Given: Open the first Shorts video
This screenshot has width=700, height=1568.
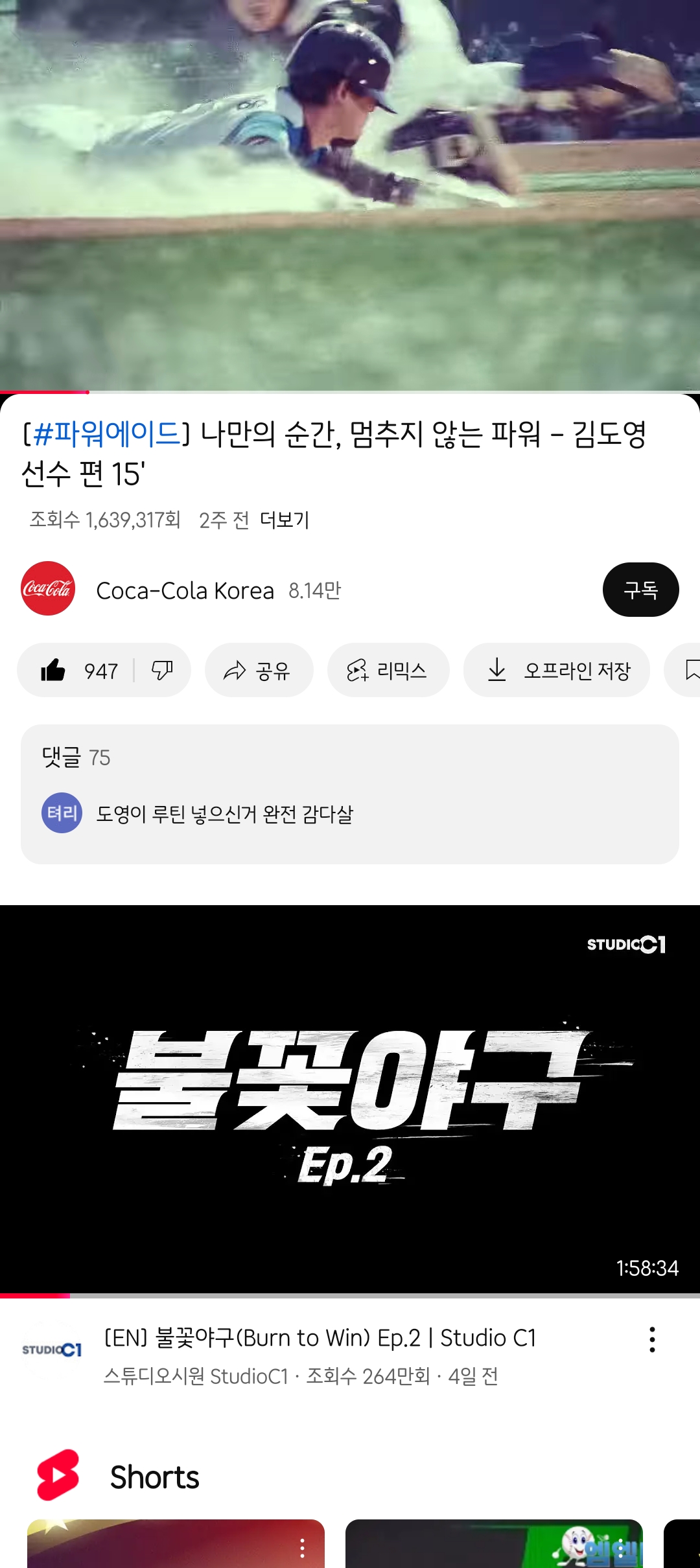Looking at the screenshot, I should 176,1543.
